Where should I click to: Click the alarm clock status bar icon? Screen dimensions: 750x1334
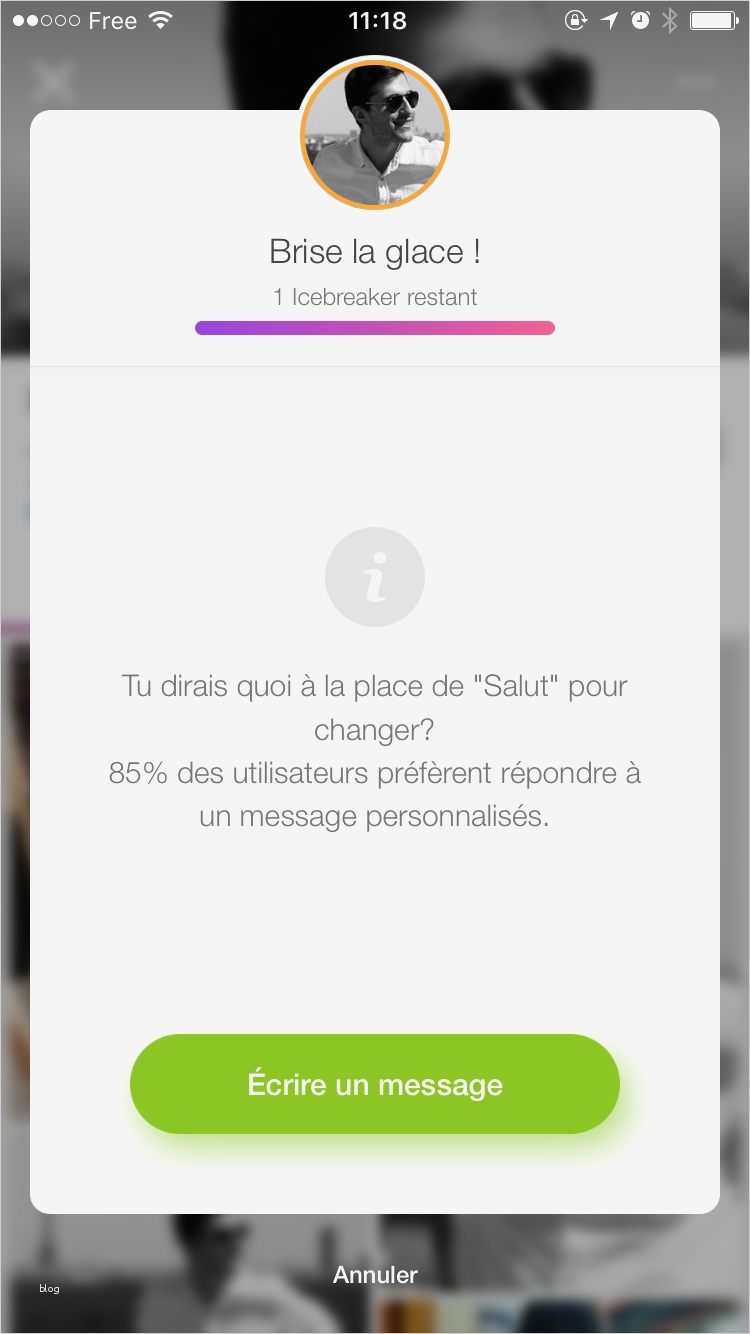[638, 19]
